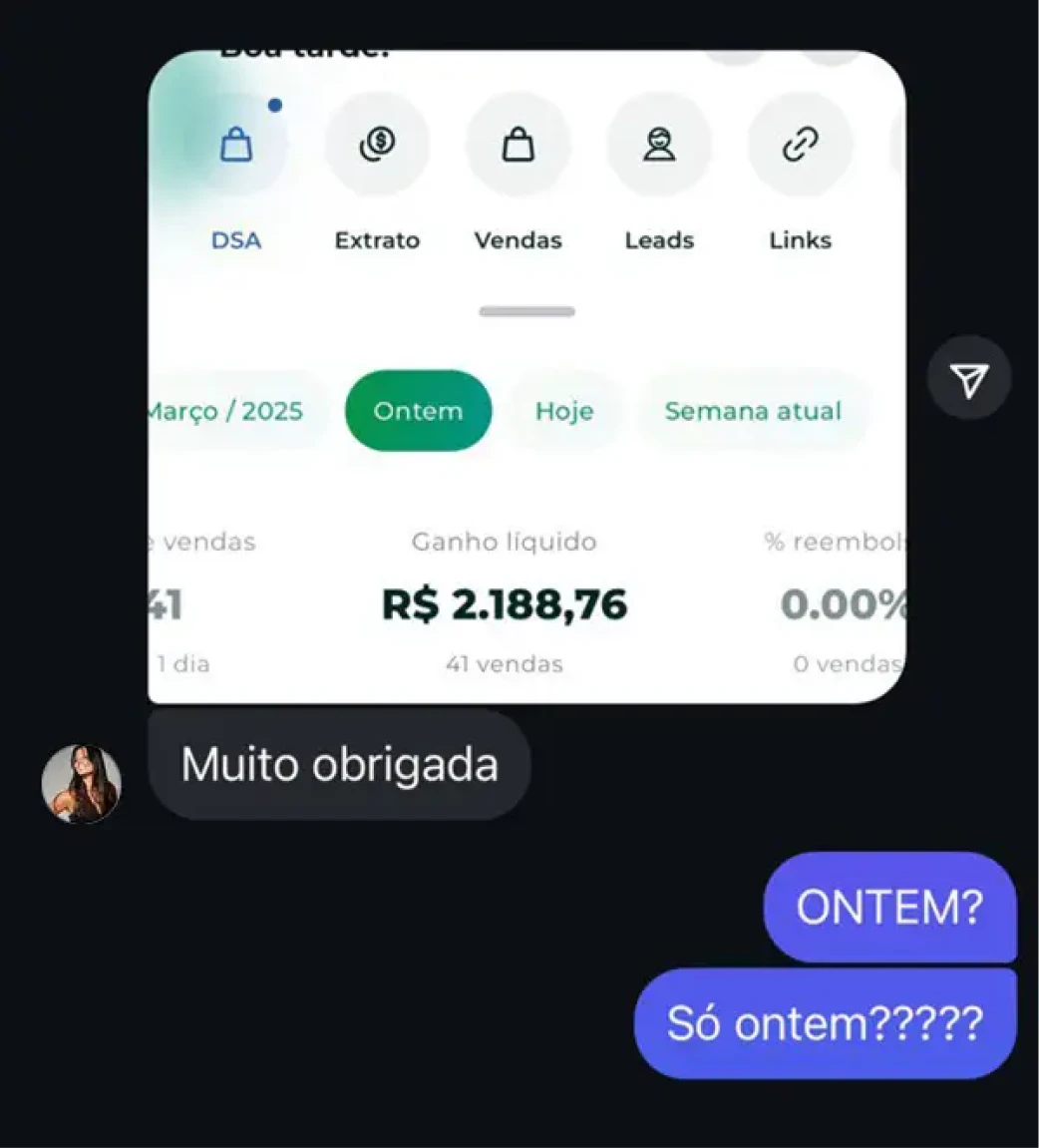Click the notification dot above DSA

pos(276,104)
